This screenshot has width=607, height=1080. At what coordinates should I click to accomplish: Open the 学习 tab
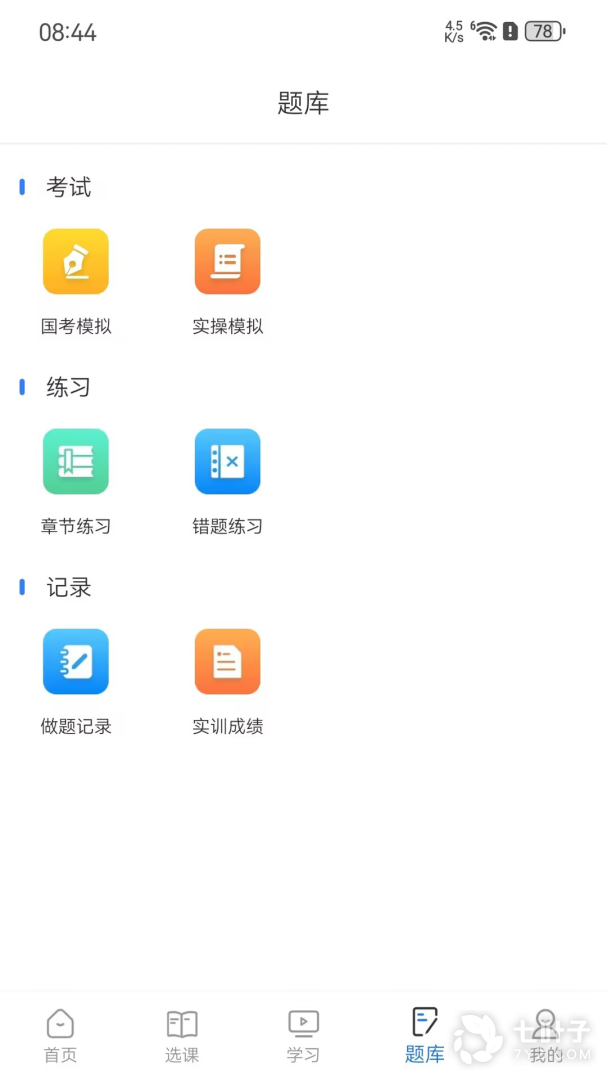point(303,1035)
